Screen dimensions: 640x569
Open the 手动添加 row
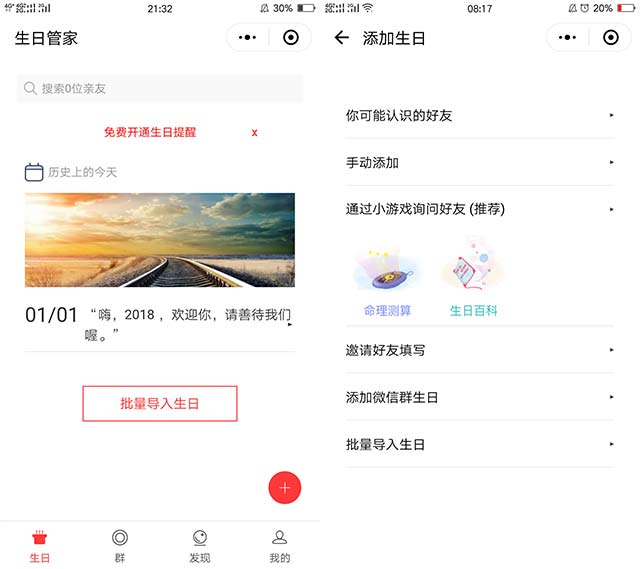pyautogui.click(x=480, y=163)
